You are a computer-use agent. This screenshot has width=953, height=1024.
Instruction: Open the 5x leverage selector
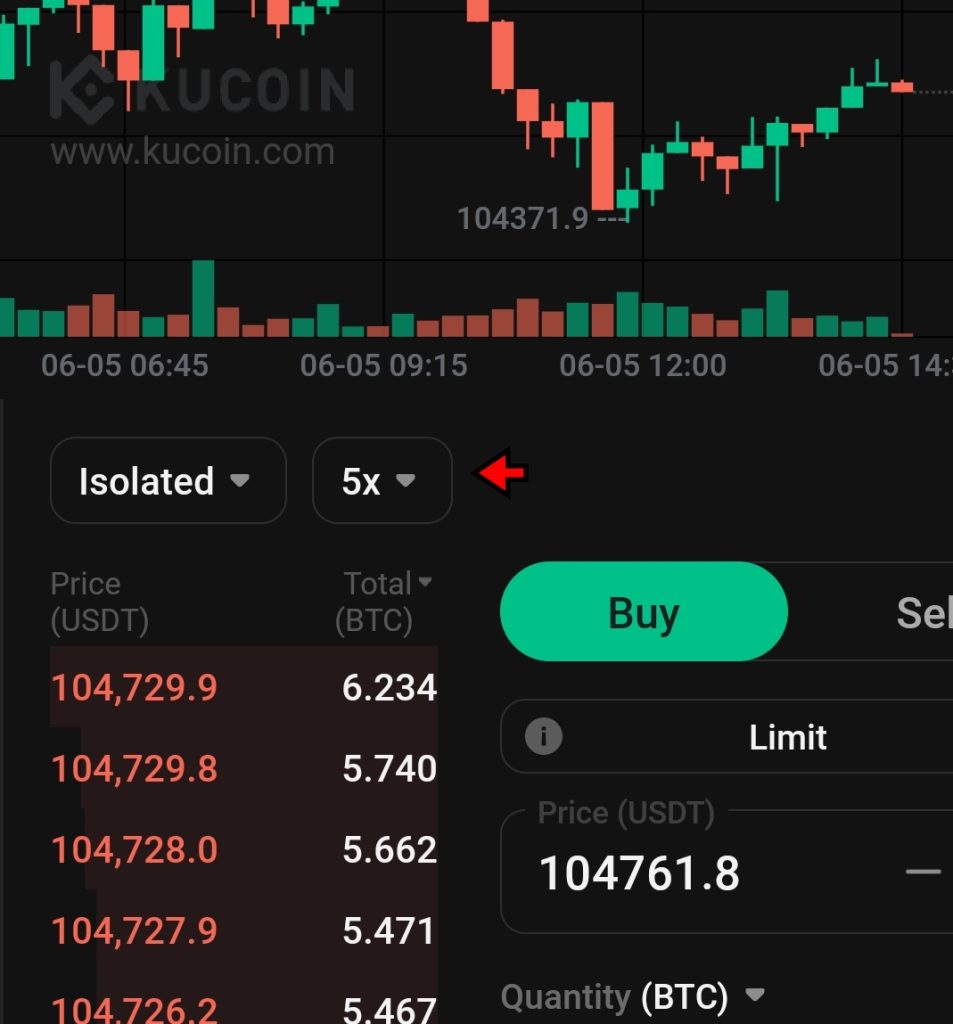(382, 481)
